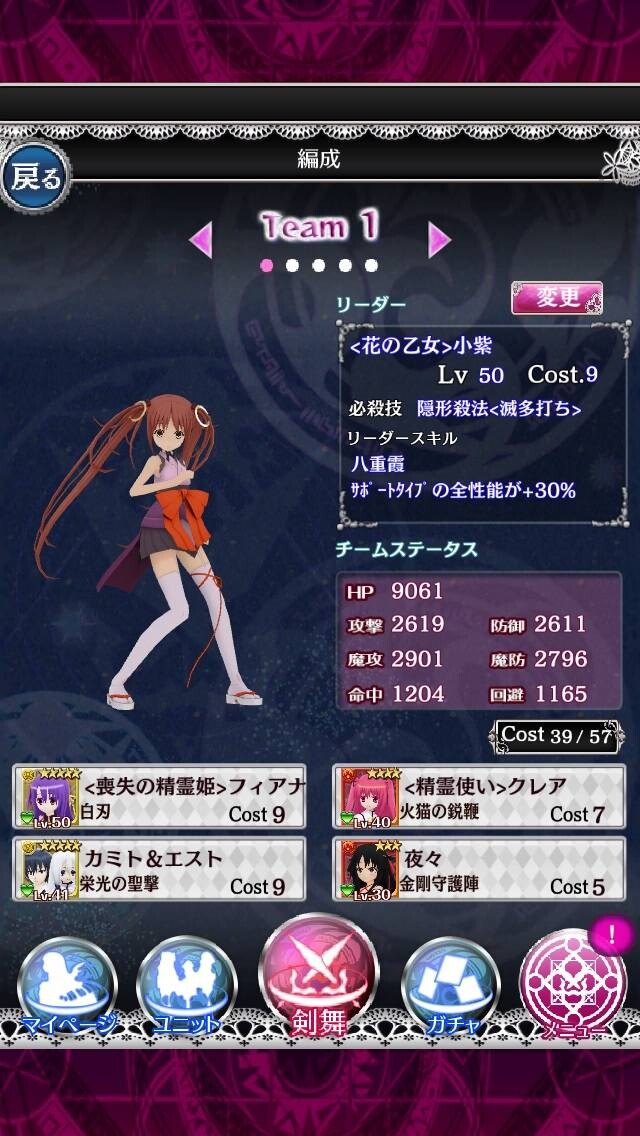
Task: Go to マイページ
Action: tap(67, 987)
